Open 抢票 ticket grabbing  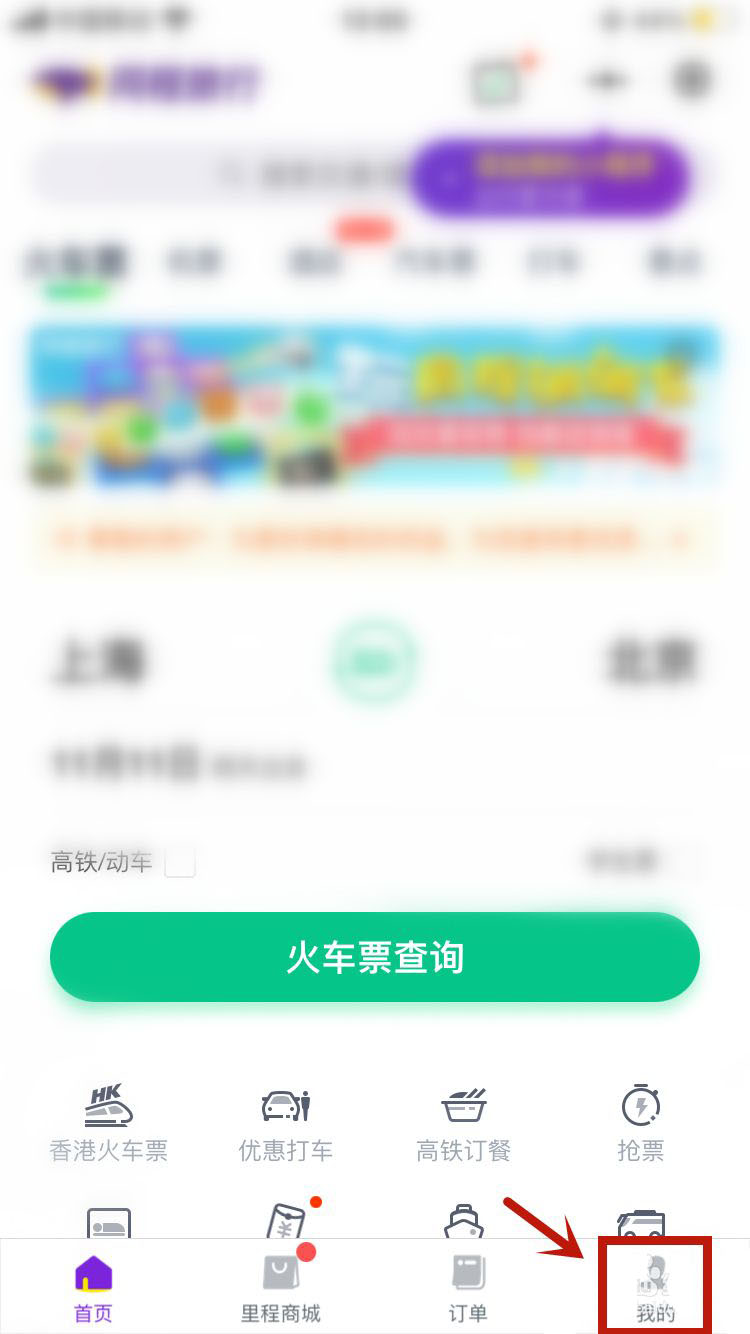coord(641,1124)
